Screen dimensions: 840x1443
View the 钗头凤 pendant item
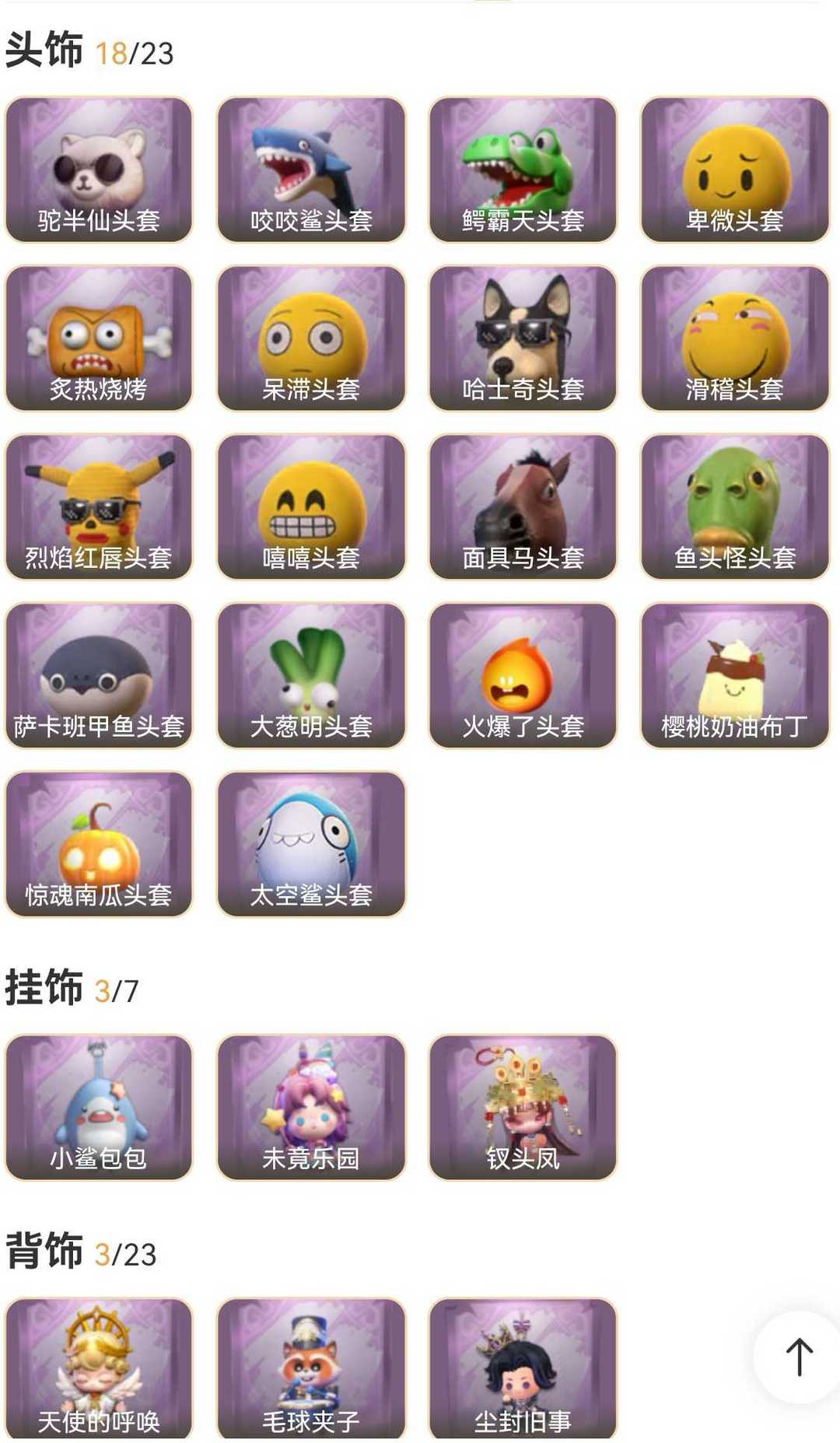click(x=523, y=1107)
